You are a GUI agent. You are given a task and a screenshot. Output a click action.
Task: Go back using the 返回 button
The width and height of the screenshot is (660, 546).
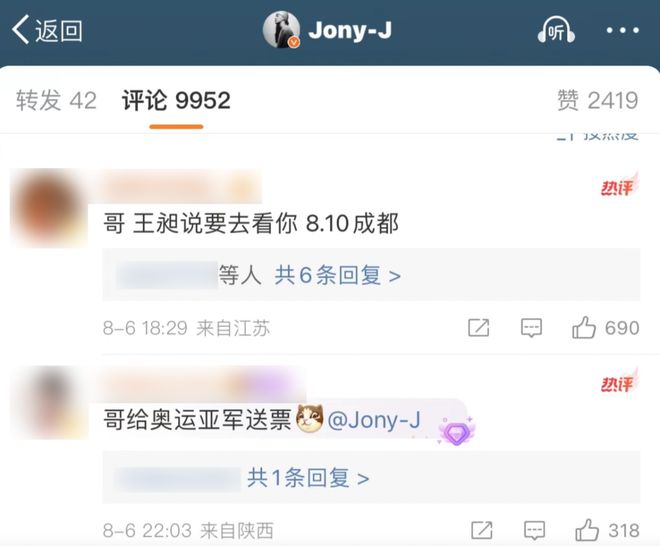point(46,31)
